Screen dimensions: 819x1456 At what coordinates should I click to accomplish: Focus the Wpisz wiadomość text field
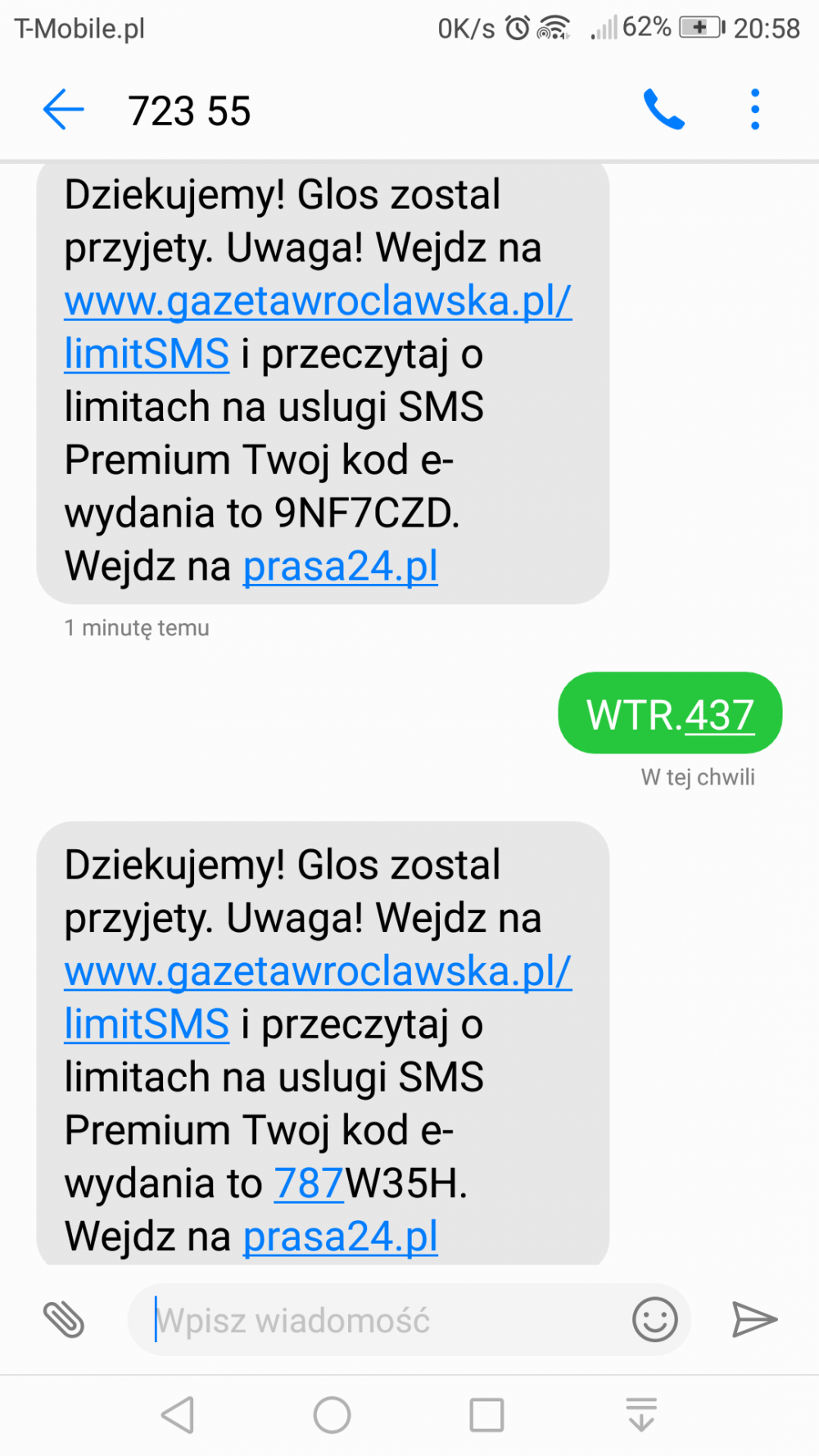coord(377,1320)
